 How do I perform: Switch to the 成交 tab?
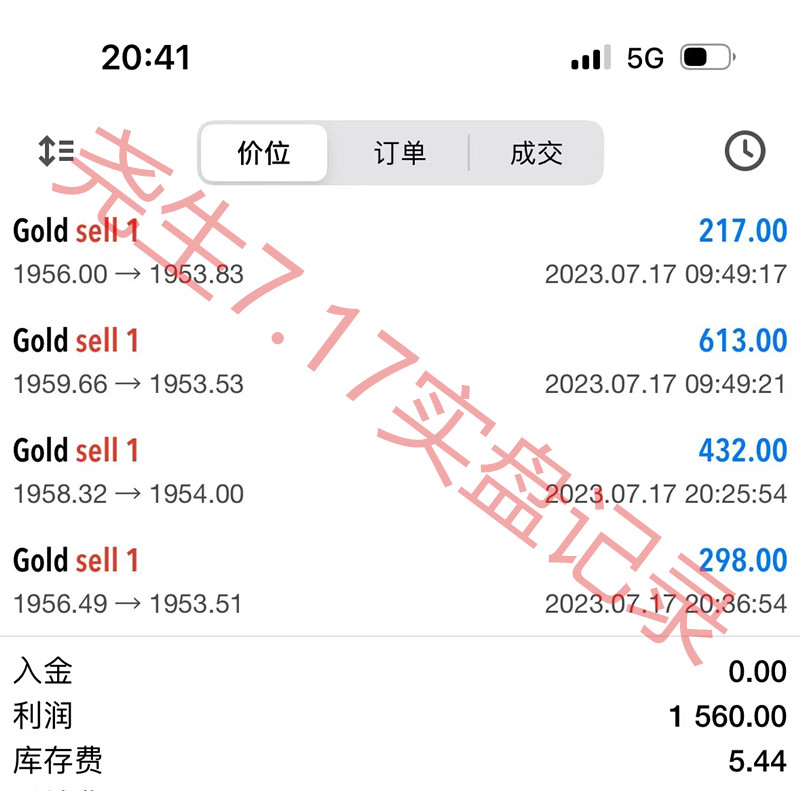pyautogui.click(x=536, y=153)
